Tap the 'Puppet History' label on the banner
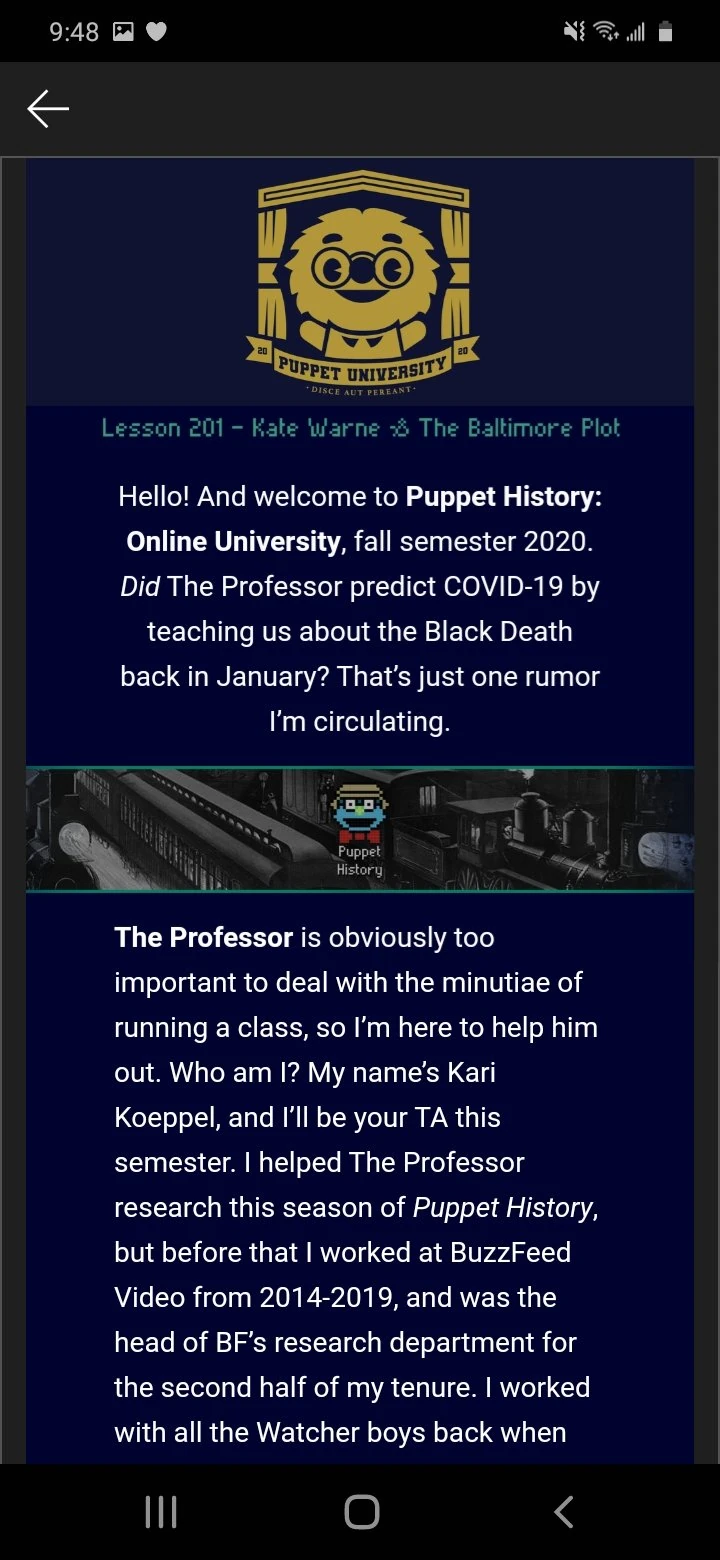 [359, 858]
